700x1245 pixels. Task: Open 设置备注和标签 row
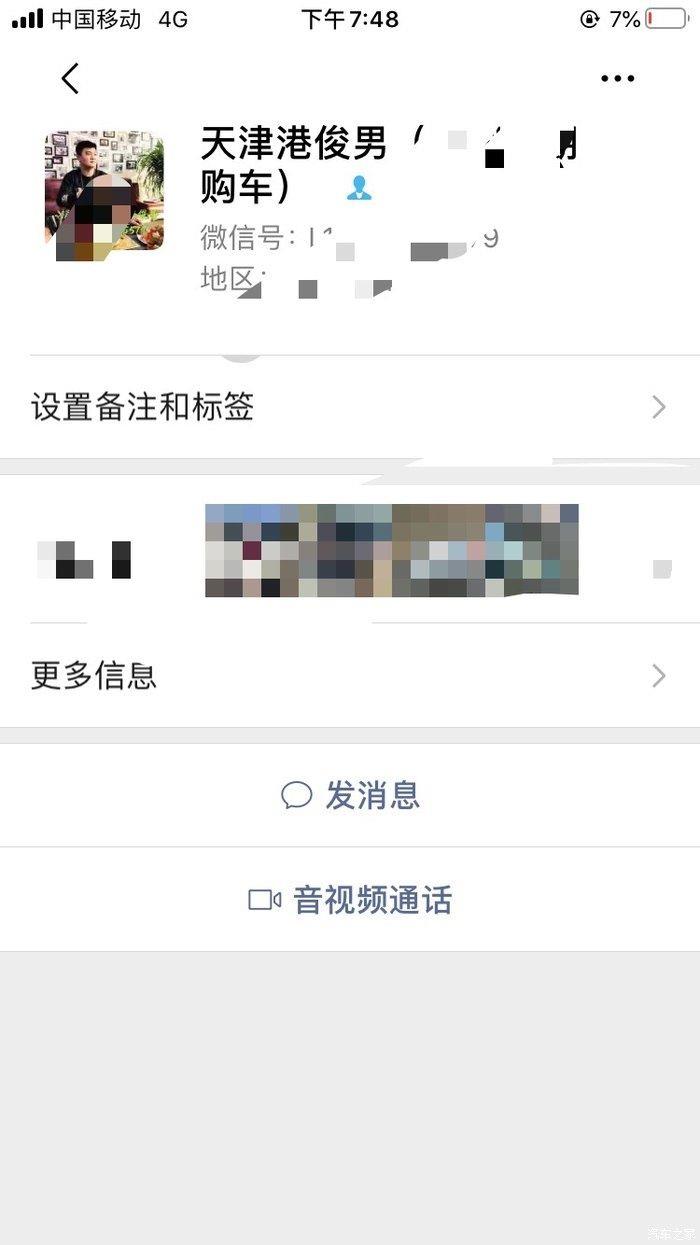350,407
